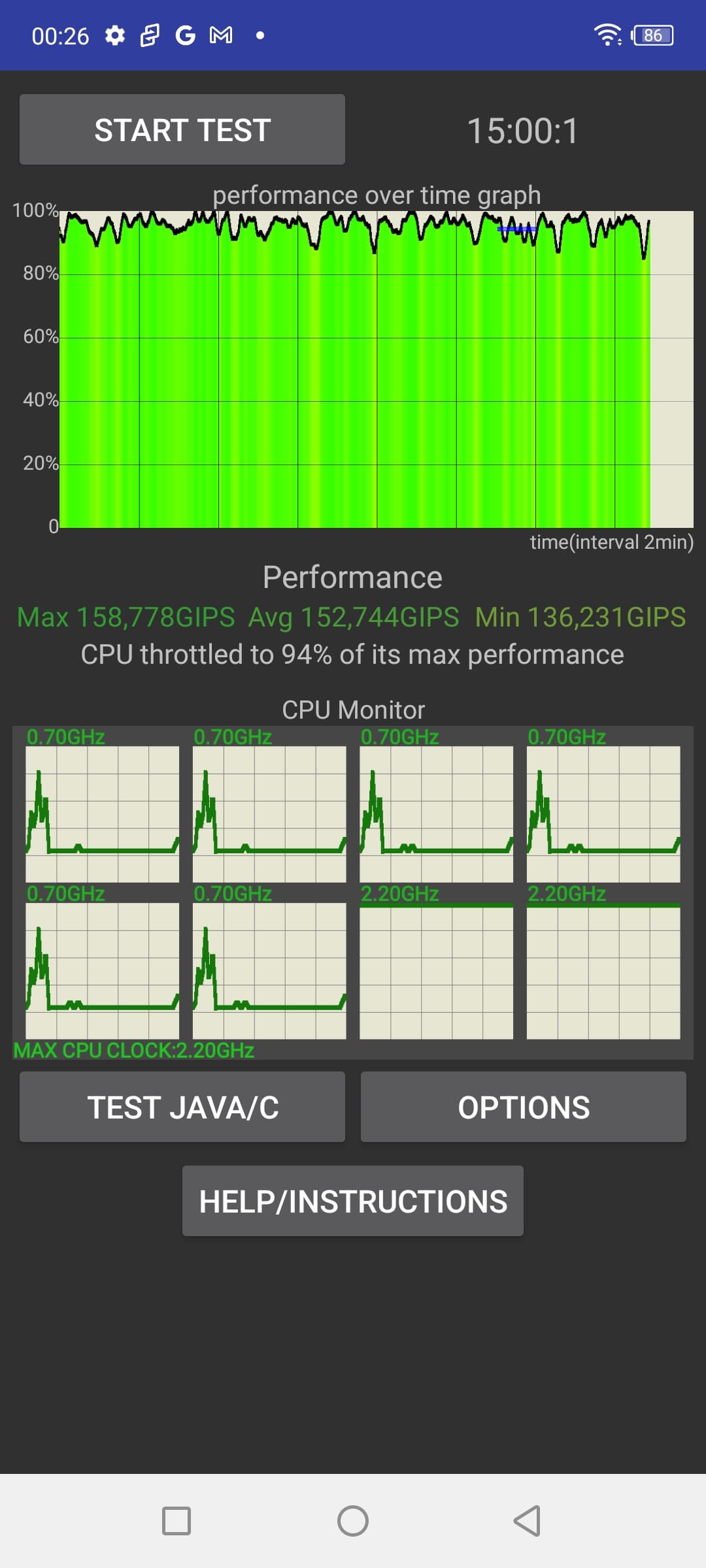Tap the START TEST button
706x1568 pixels.
(182, 129)
